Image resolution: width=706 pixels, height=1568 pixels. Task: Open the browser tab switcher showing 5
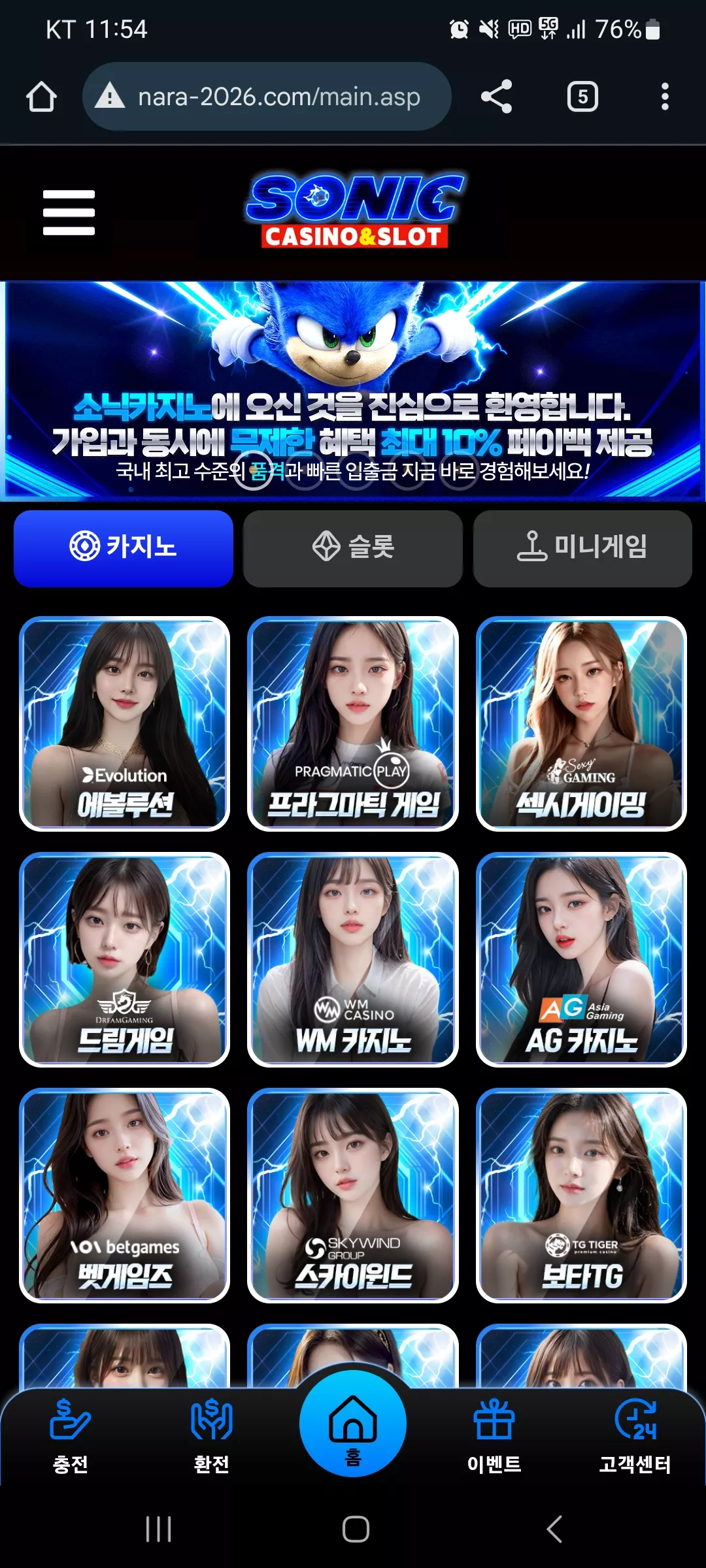[582, 97]
